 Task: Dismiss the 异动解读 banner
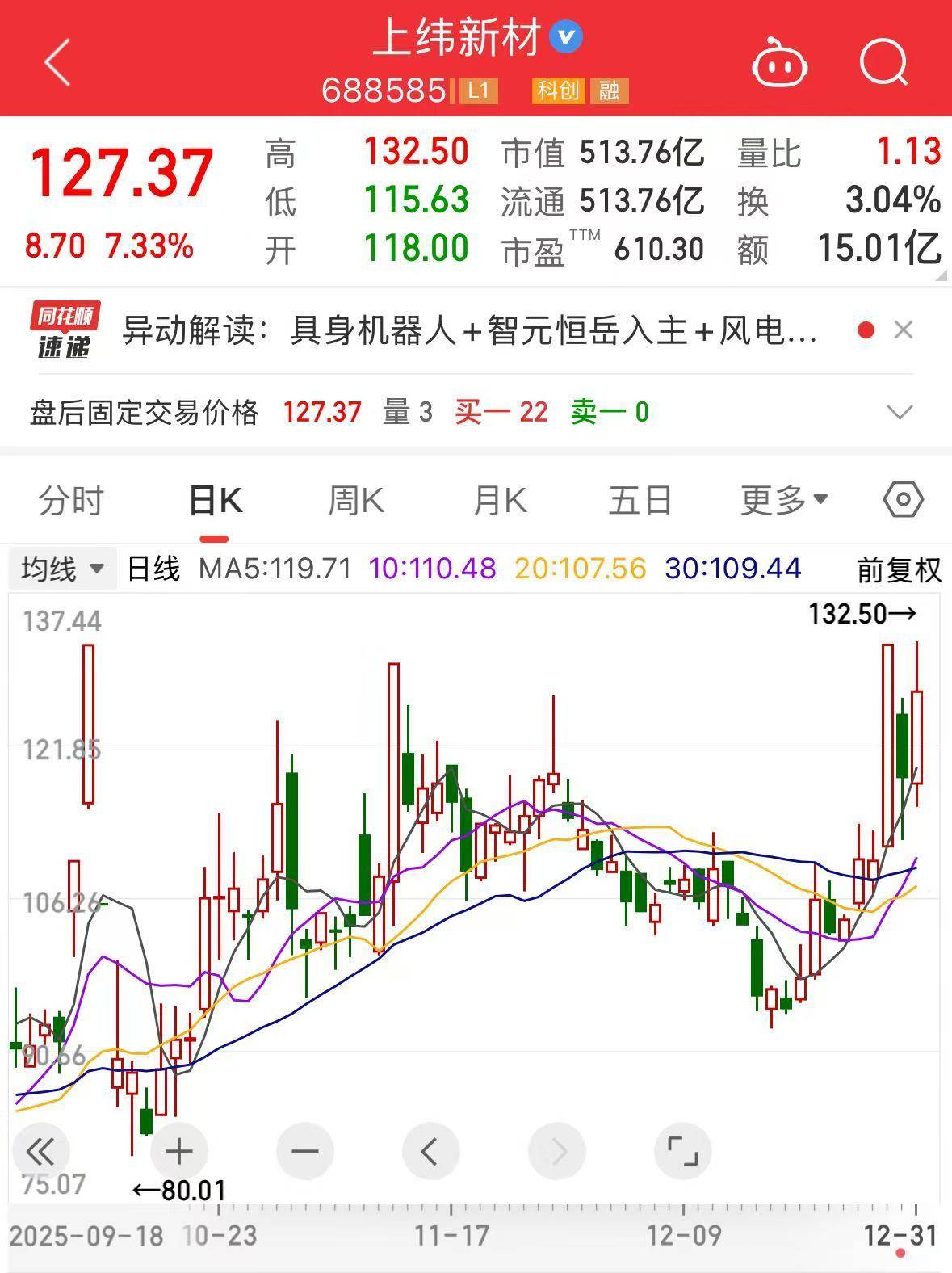pos(904,330)
